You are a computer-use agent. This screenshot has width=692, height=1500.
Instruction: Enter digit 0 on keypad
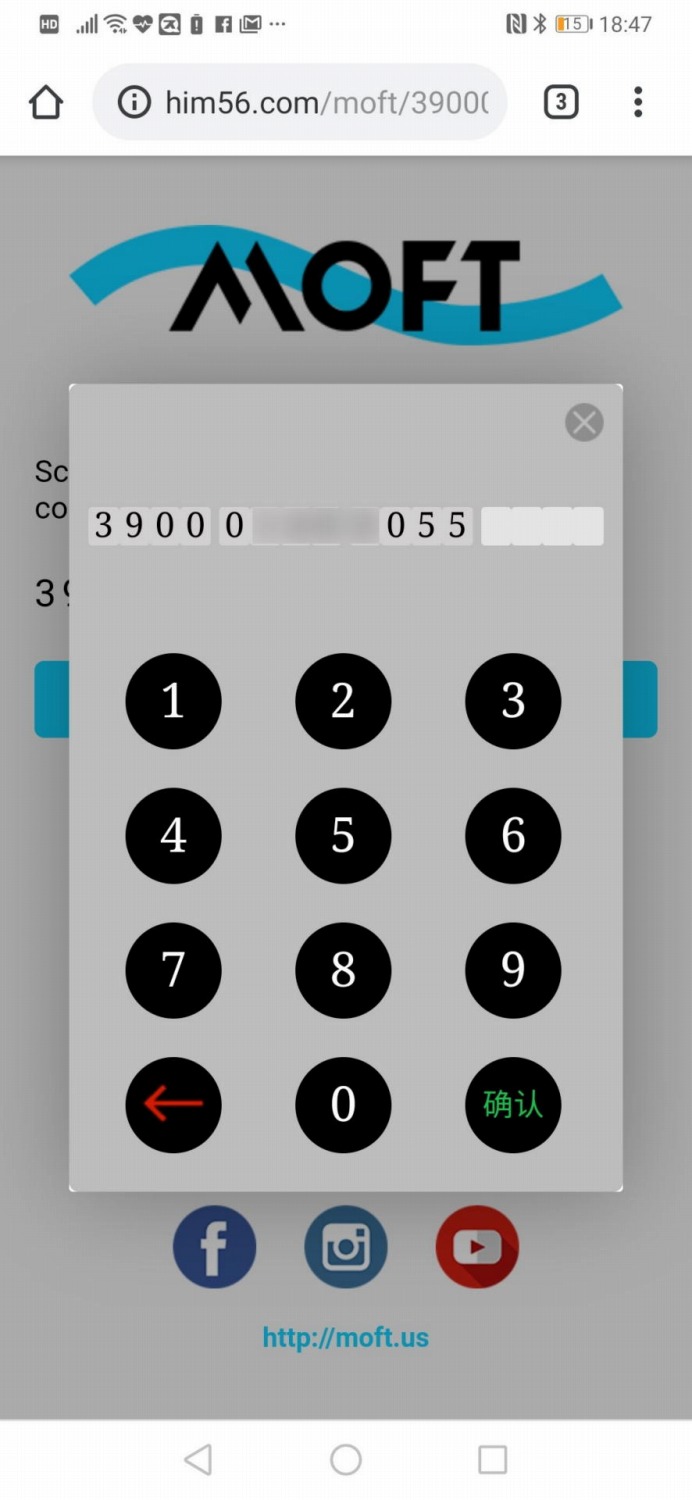point(343,1105)
